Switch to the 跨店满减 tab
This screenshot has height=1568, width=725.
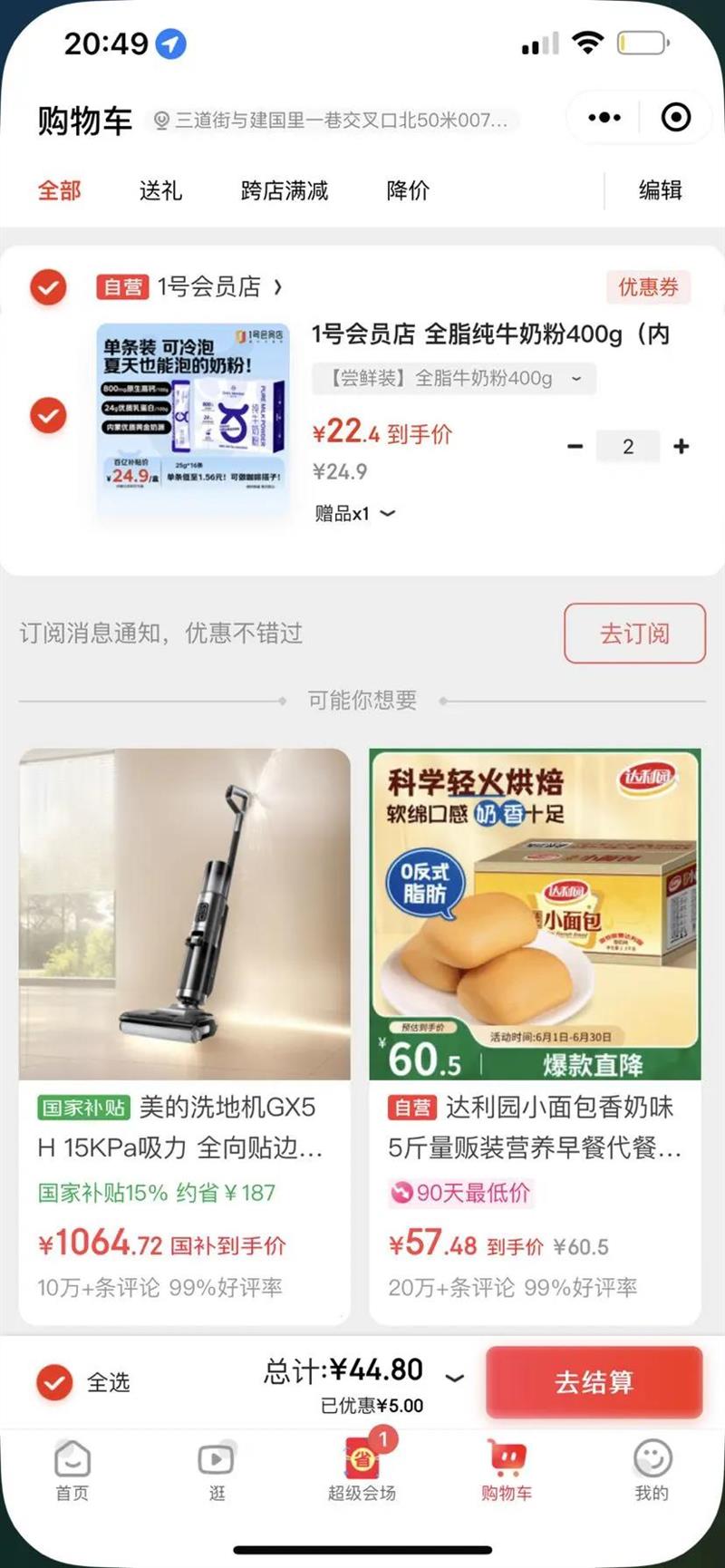click(x=284, y=190)
